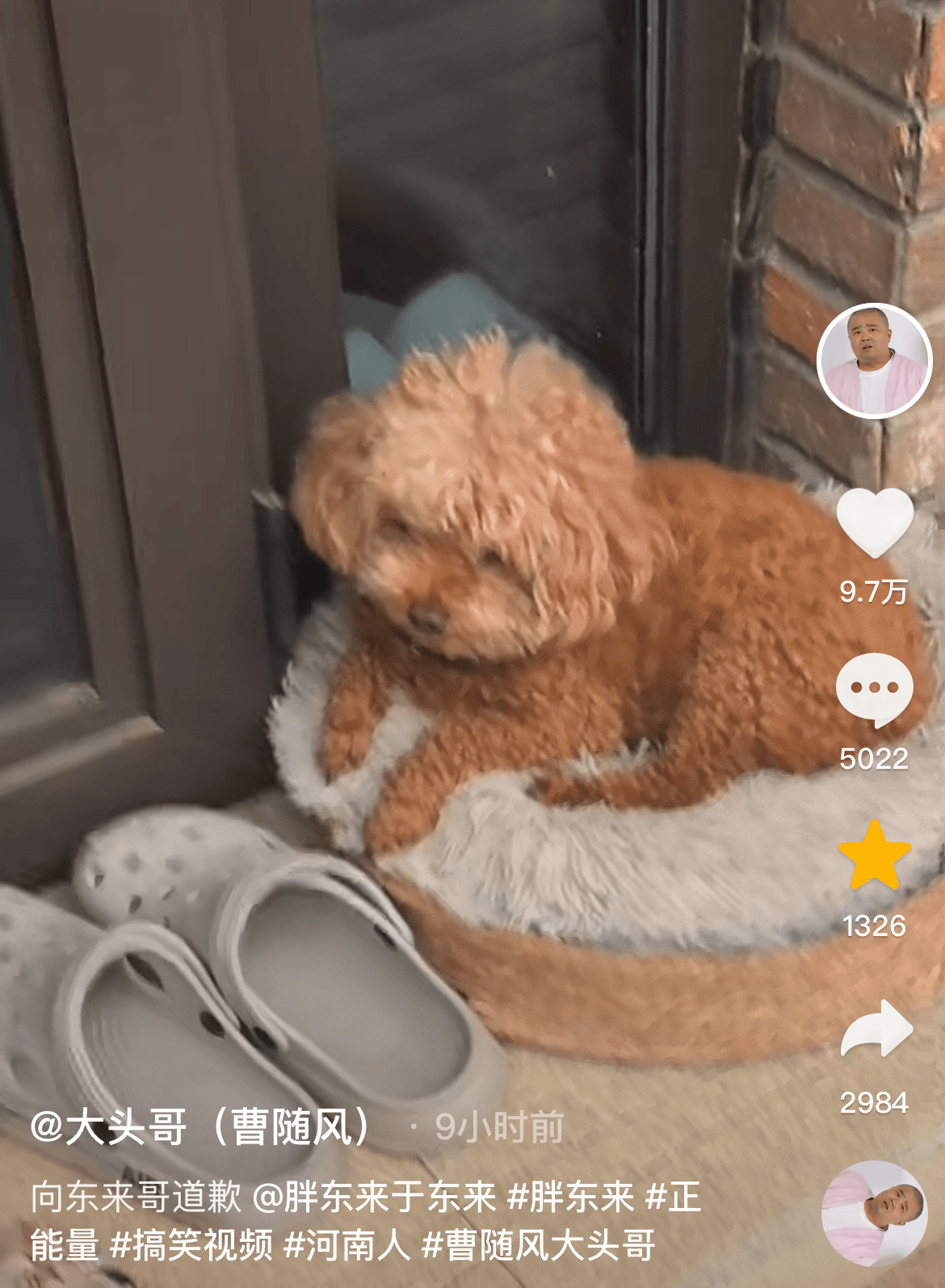The height and width of the screenshot is (1288, 945).
Task: Open hashtag #曹随风大头哥
Action: pyautogui.click(x=539, y=1245)
